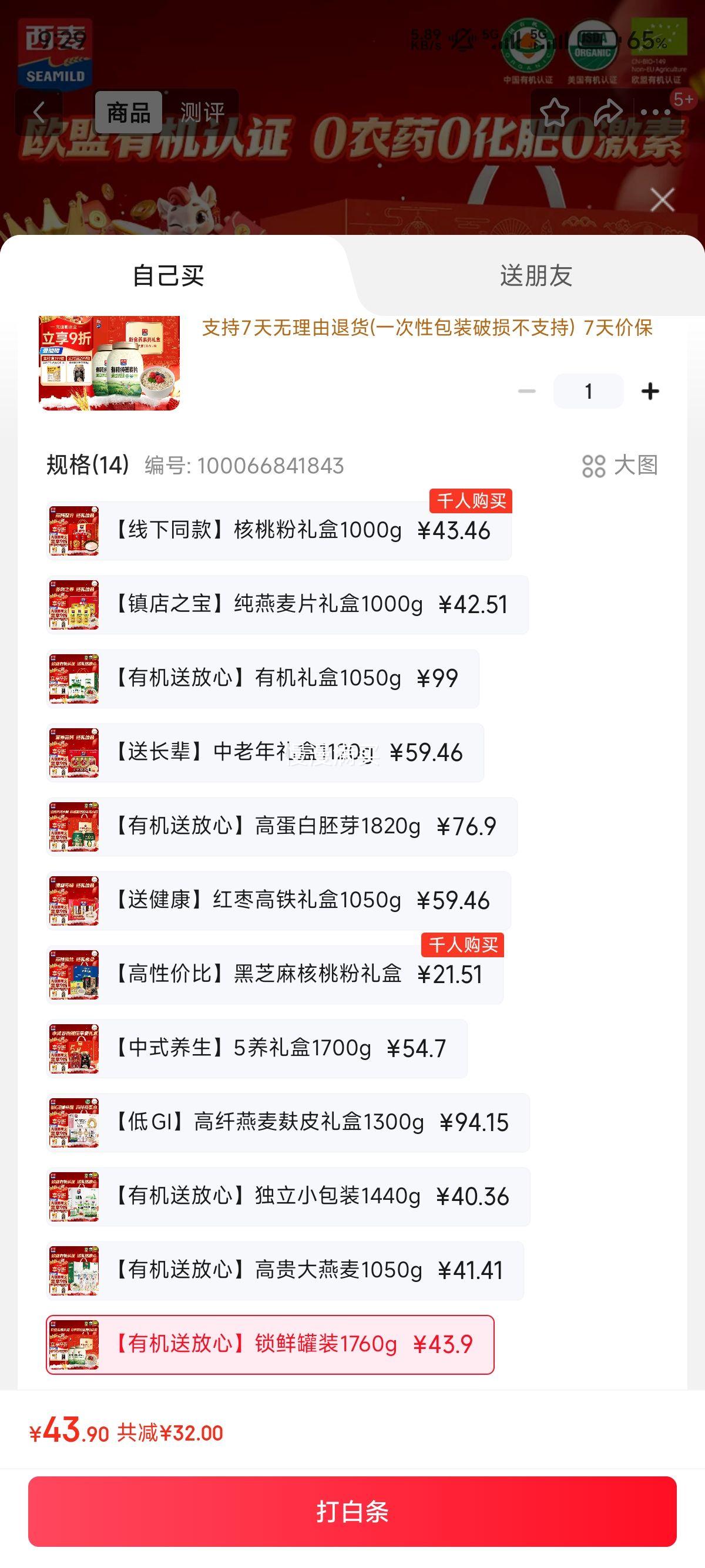Switch to the 送朋友 tab
The height and width of the screenshot is (1568, 705).
click(x=536, y=275)
